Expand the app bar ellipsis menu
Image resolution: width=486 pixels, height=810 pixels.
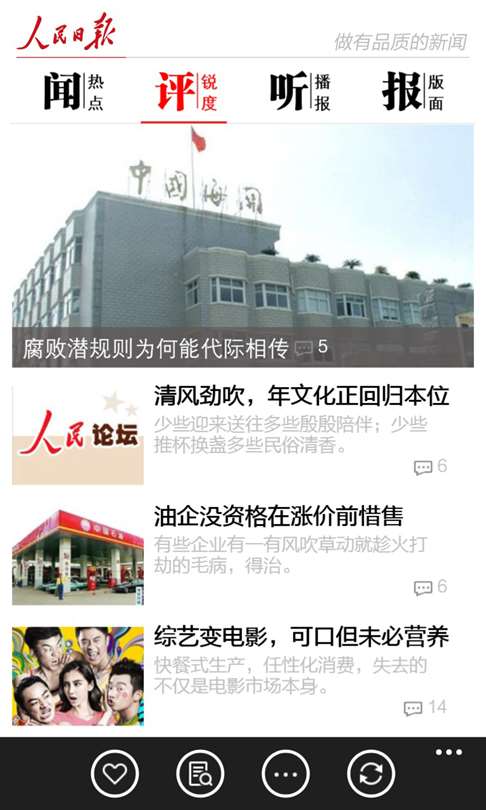448,752
